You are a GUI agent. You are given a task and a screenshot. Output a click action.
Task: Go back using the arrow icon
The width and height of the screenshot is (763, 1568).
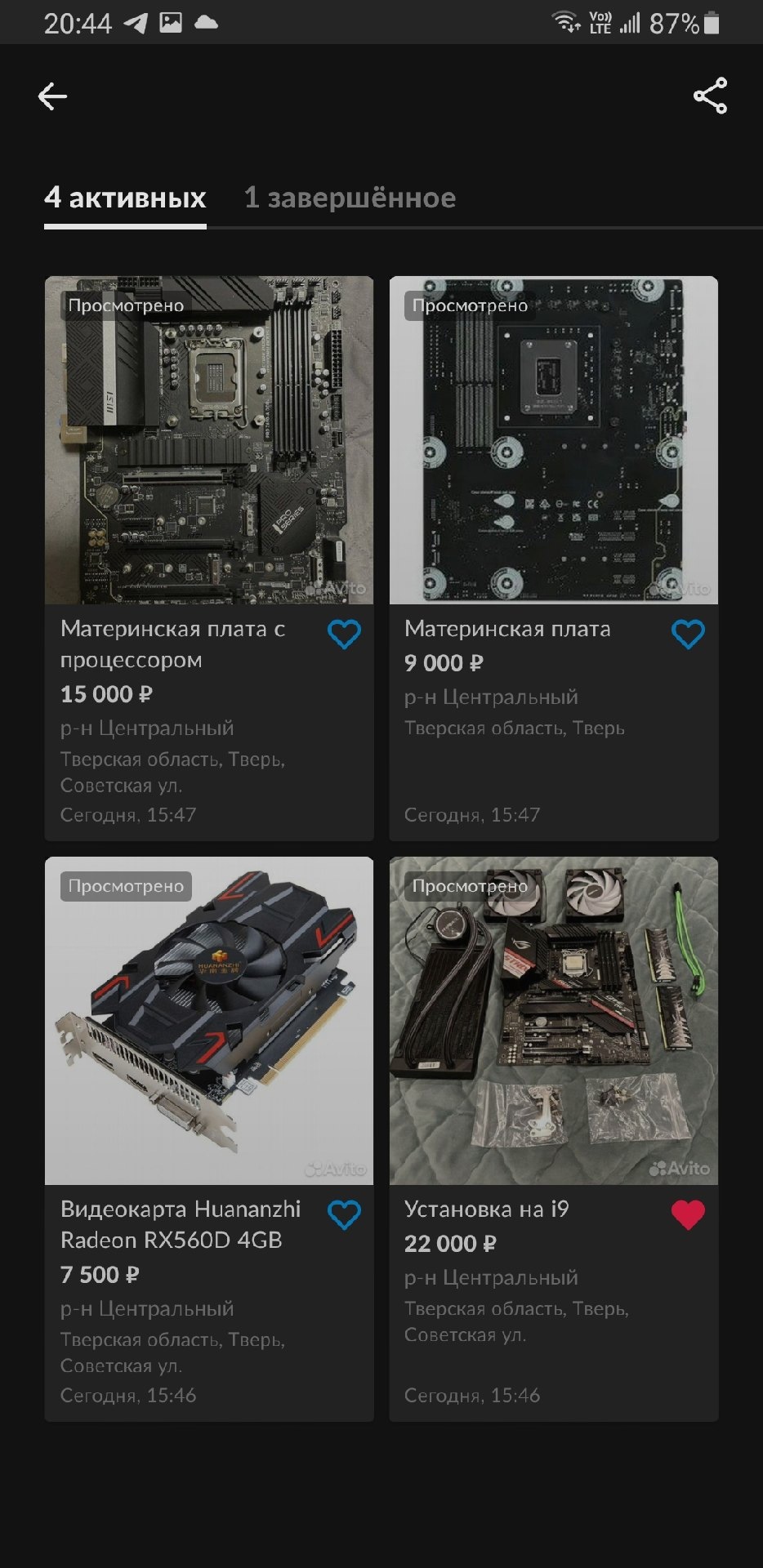coord(52,96)
